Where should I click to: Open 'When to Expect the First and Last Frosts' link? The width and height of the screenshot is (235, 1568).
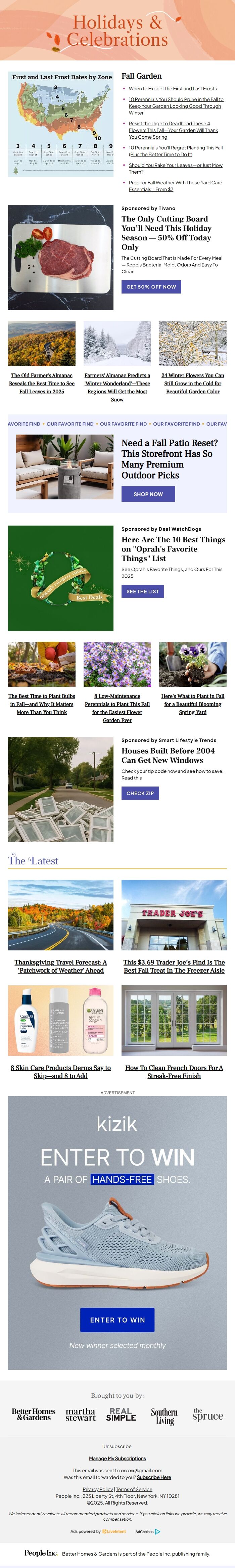(x=172, y=89)
